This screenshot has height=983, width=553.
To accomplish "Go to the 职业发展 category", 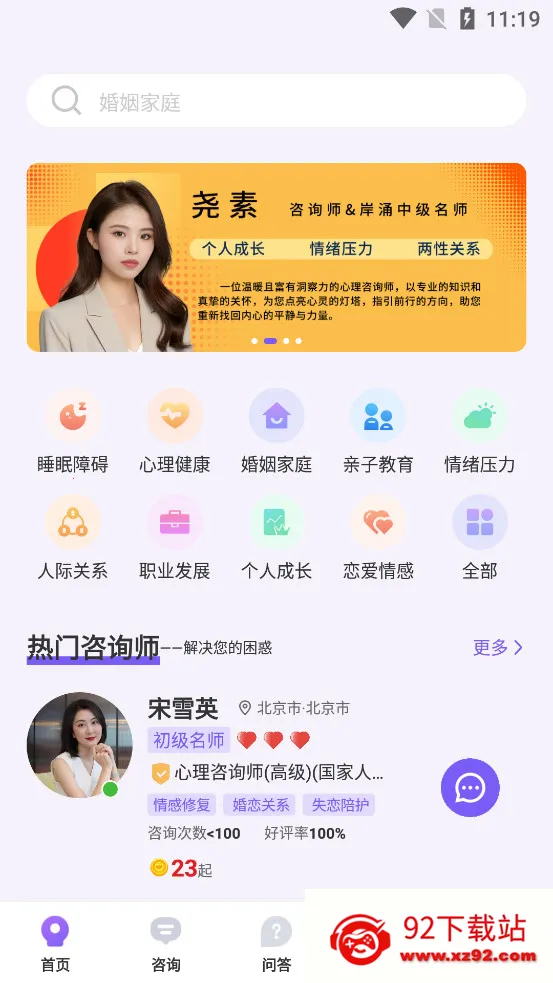I will click(174, 539).
